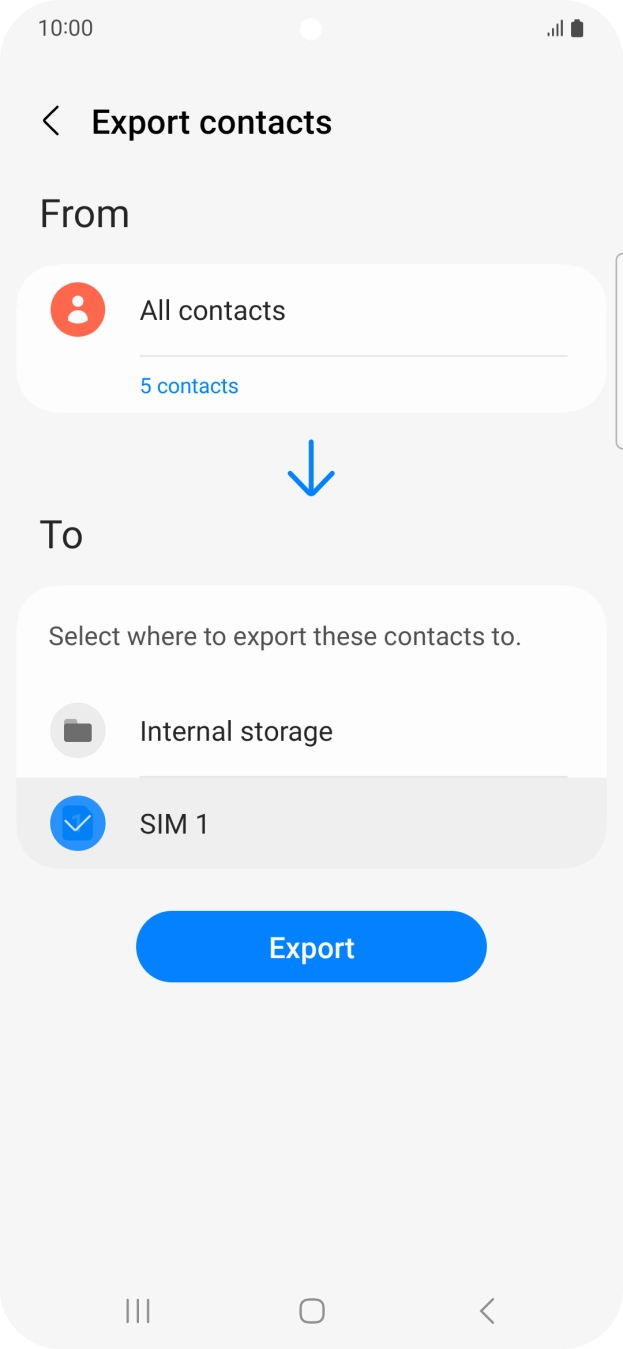Open recent apps from navigation bar
The height and width of the screenshot is (1349, 623).
tap(138, 1311)
